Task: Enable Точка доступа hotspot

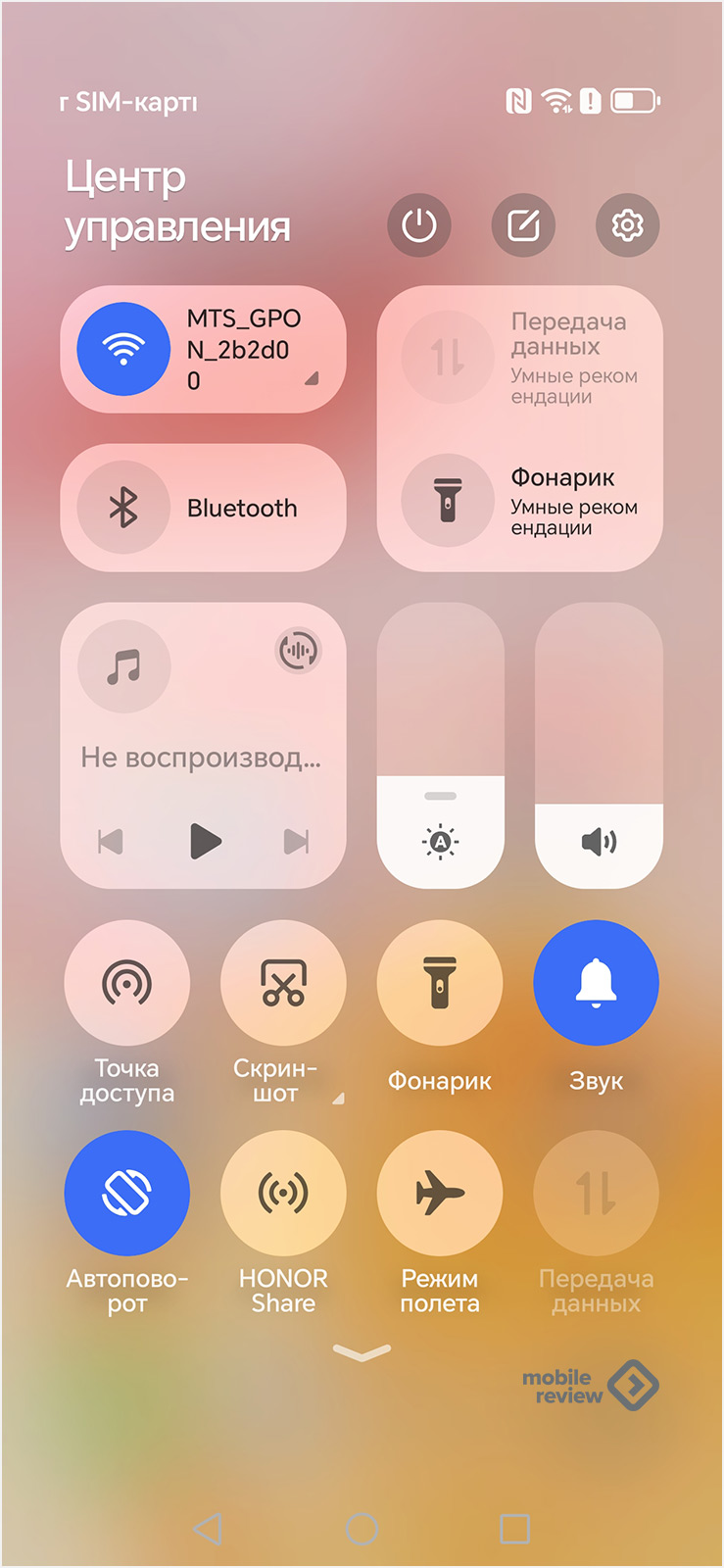Action: click(x=126, y=982)
